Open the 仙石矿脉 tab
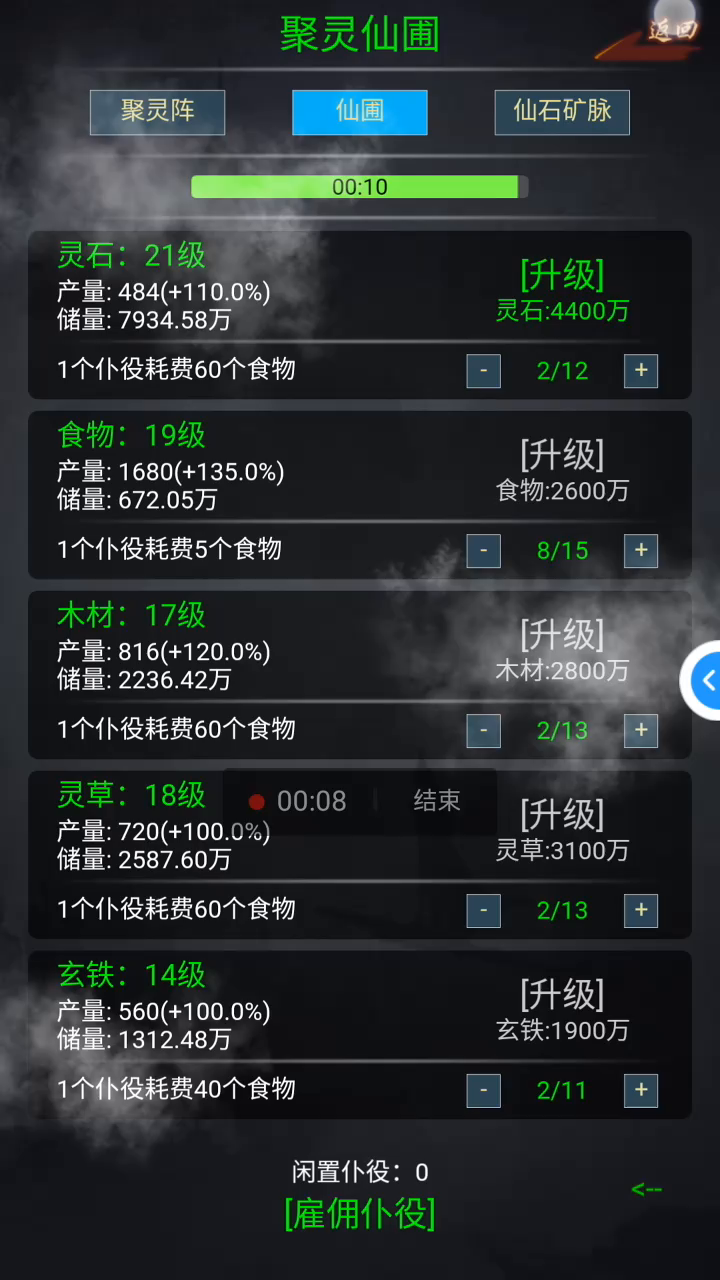The height and width of the screenshot is (1280, 720). click(562, 112)
